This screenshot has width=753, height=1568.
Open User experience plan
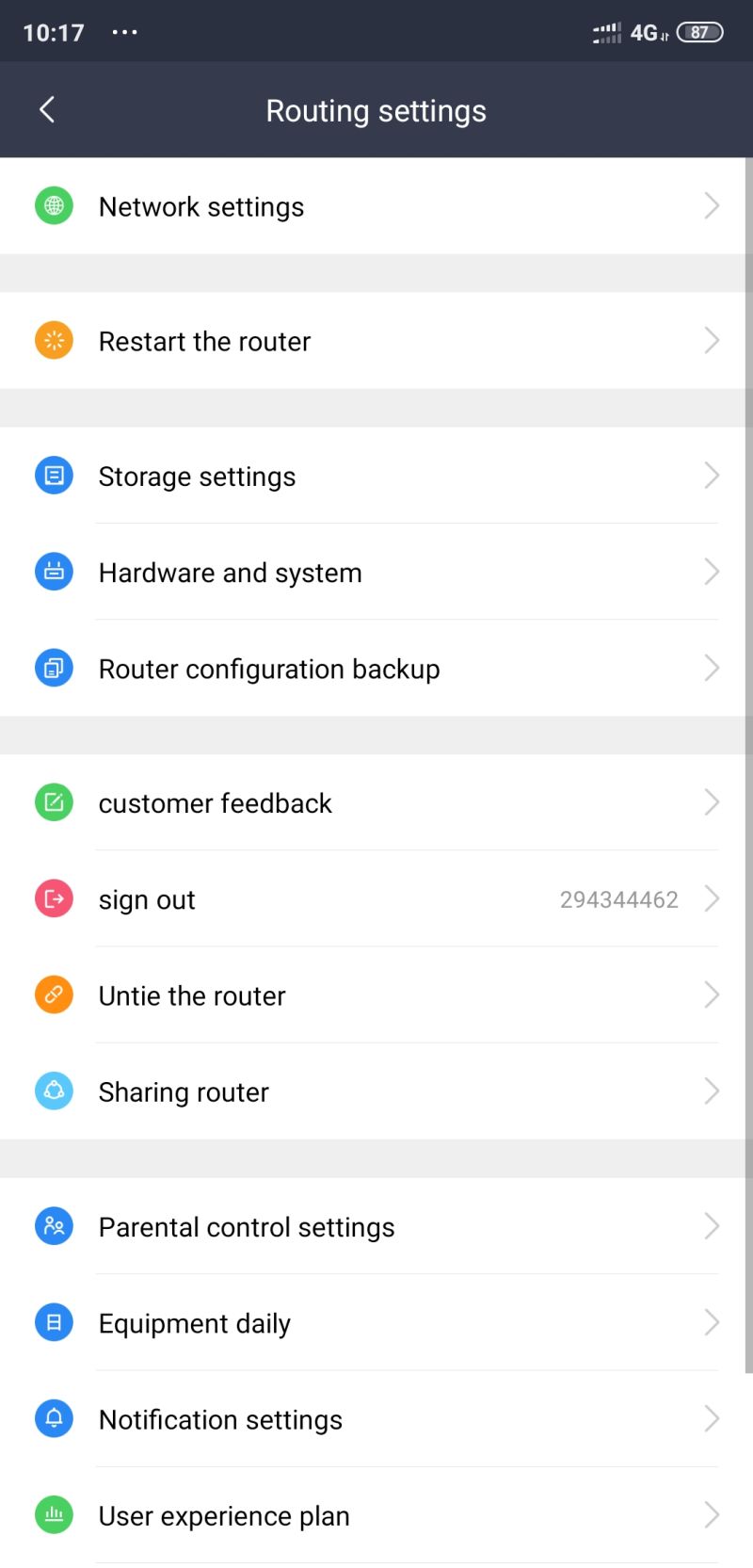pyautogui.click(x=376, y=1515)
